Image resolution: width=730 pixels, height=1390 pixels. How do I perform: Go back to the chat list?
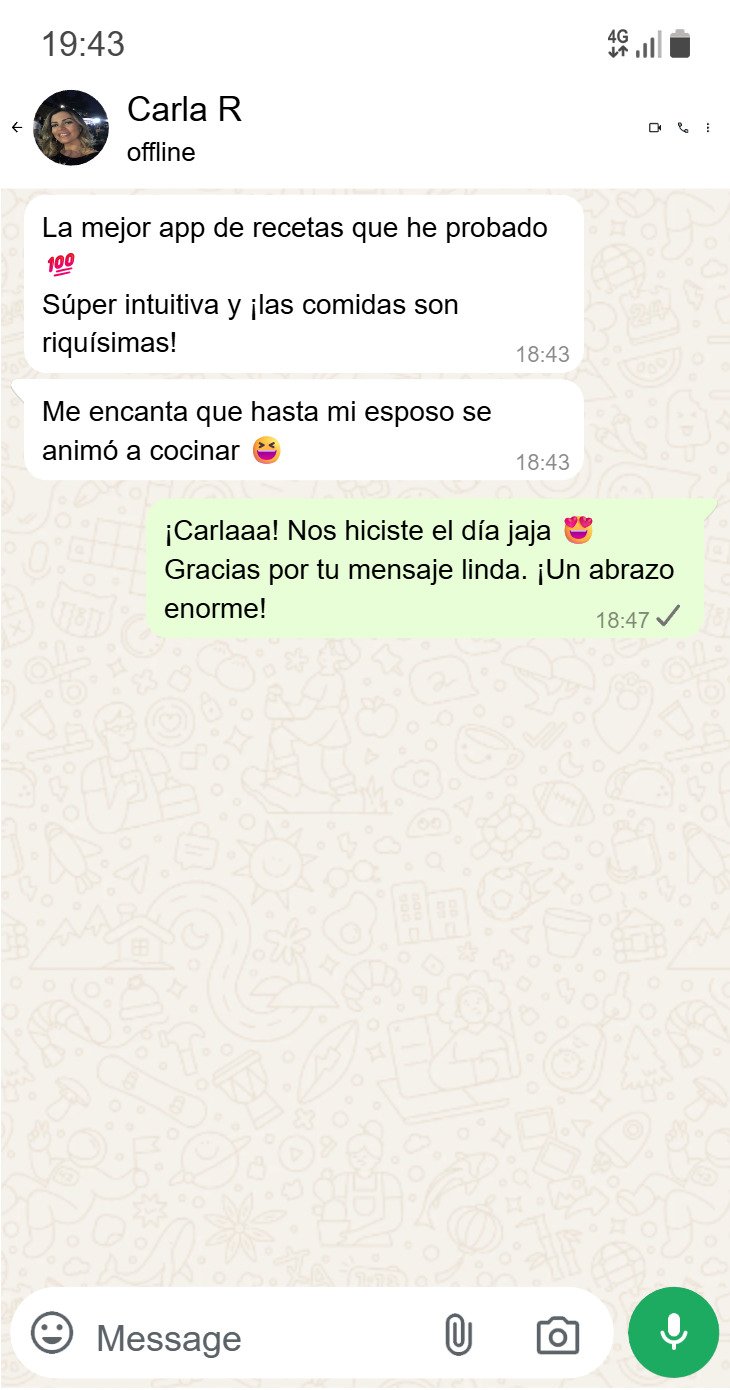17,128
